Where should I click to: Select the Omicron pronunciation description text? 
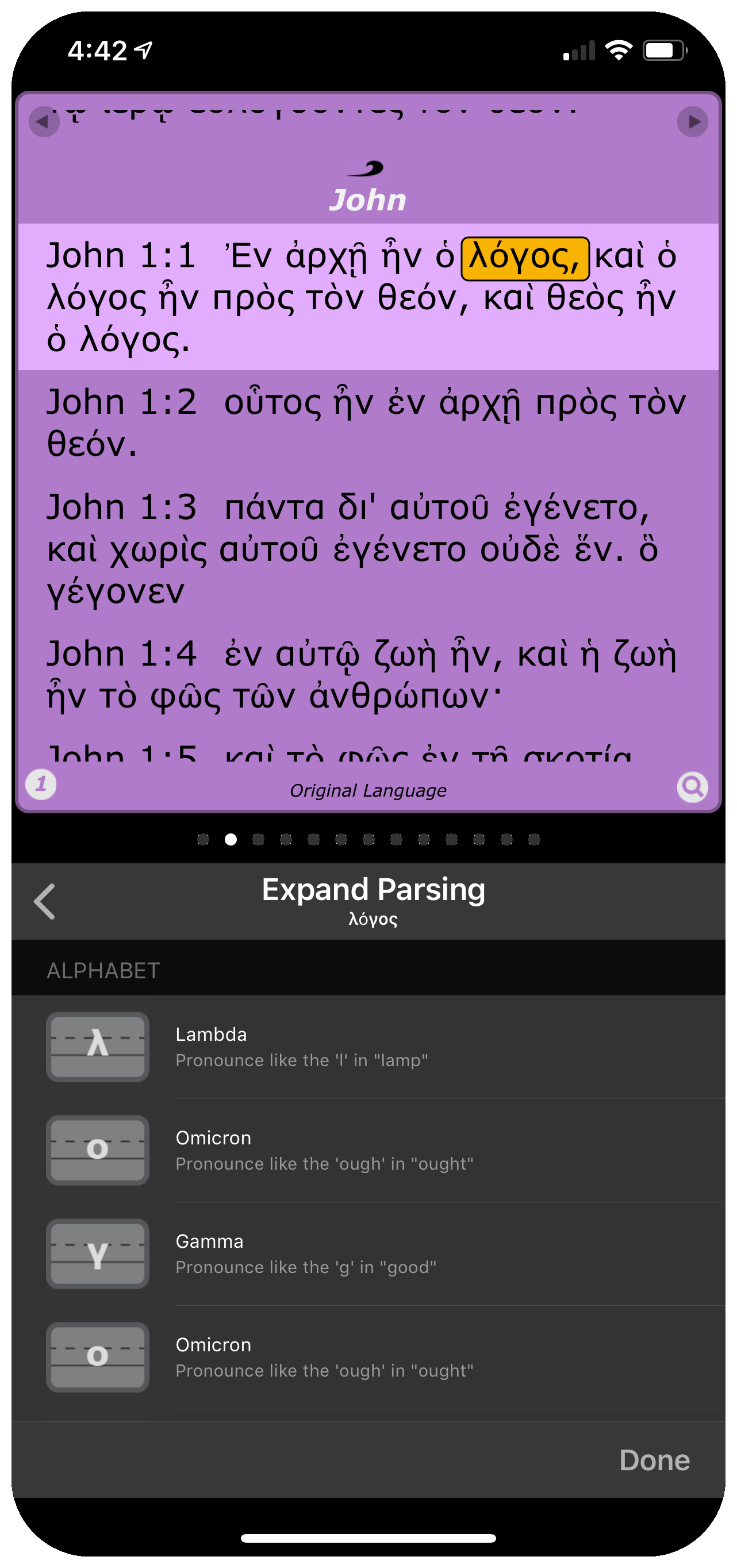pyautogui.click(x=324, y=1164)
